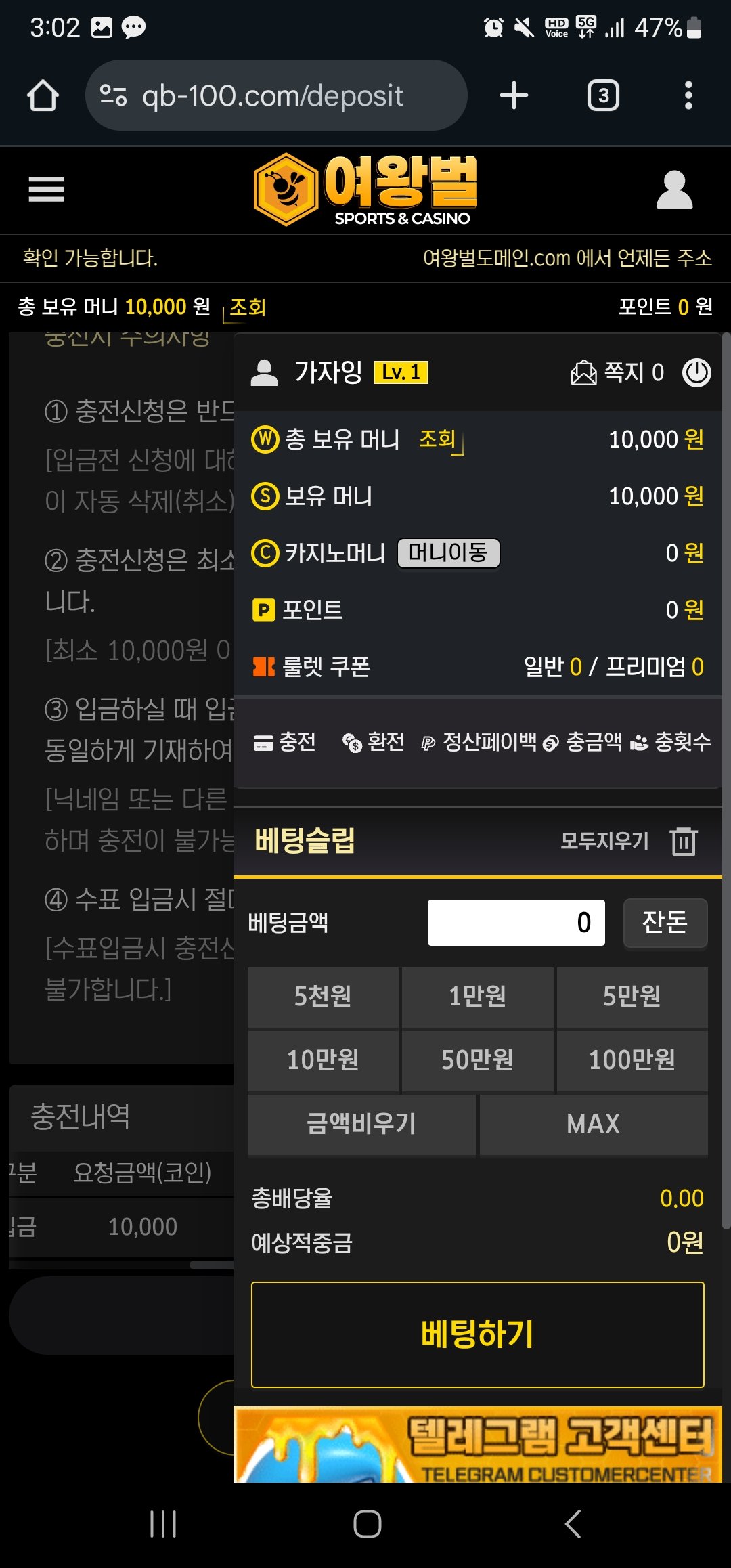
Task: Open the 환전 withdrawal page
Action: [374, 742]
